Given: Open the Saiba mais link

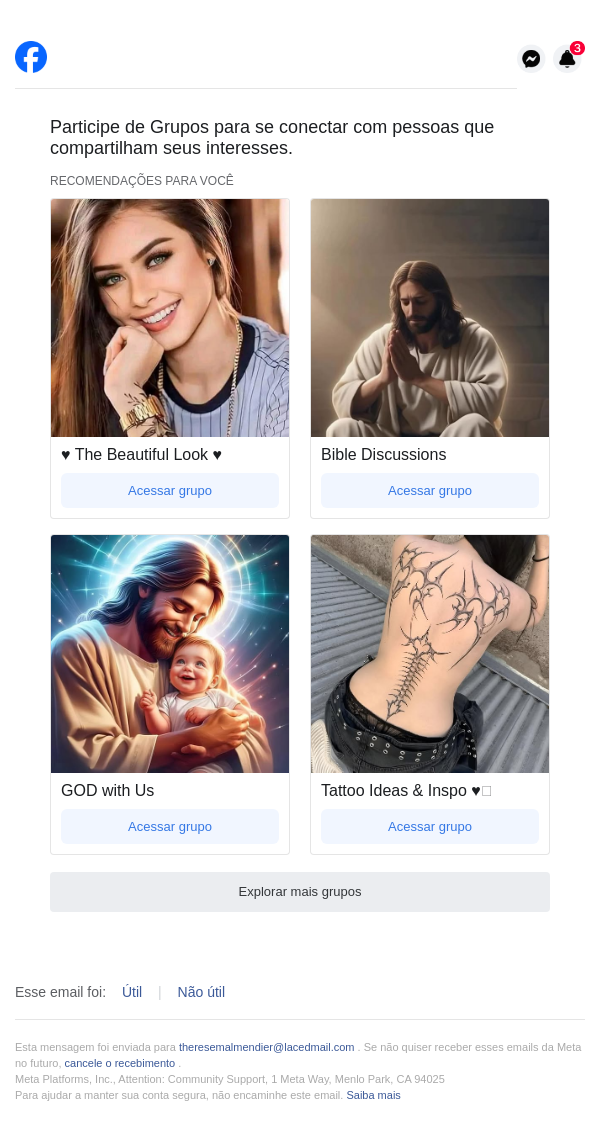Looking at the screenshot, I should [x=373, y=1095].
